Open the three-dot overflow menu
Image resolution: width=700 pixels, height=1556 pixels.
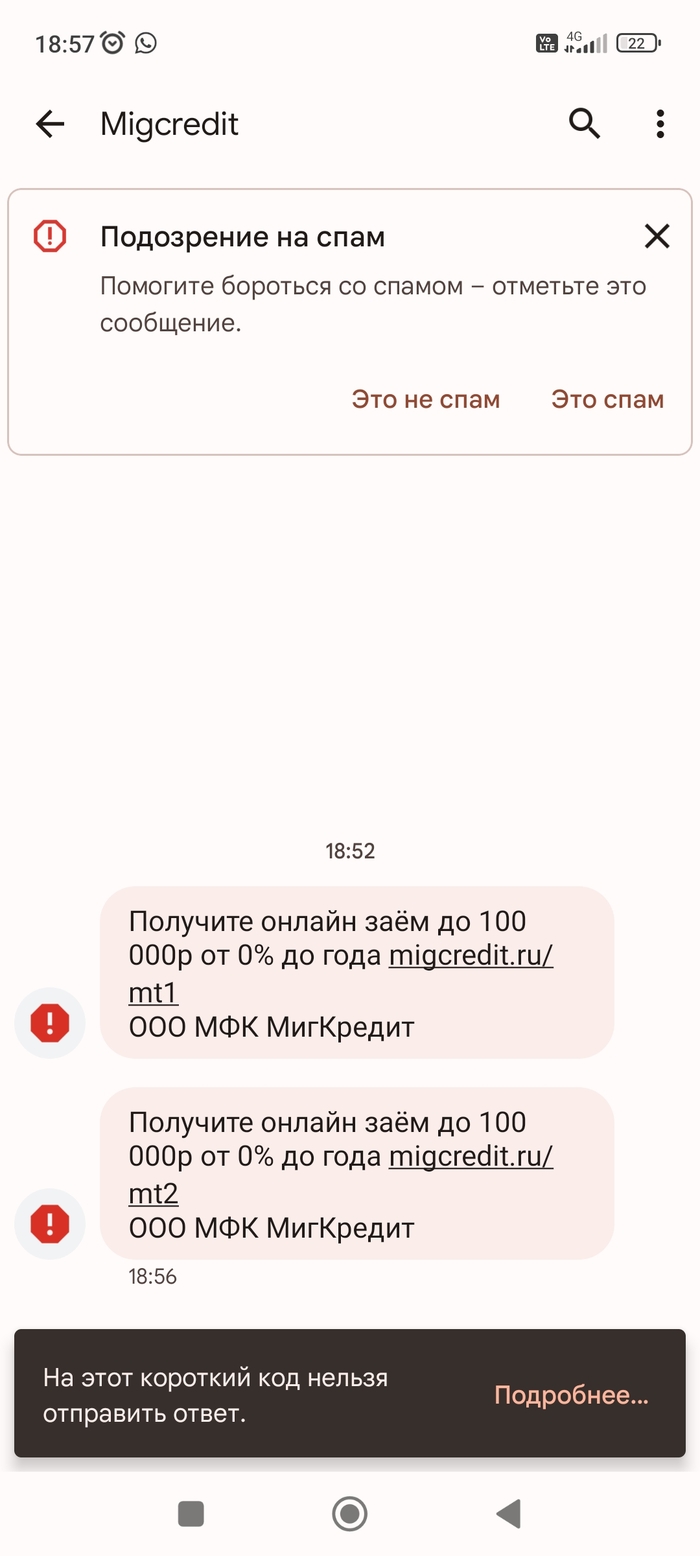659,124
